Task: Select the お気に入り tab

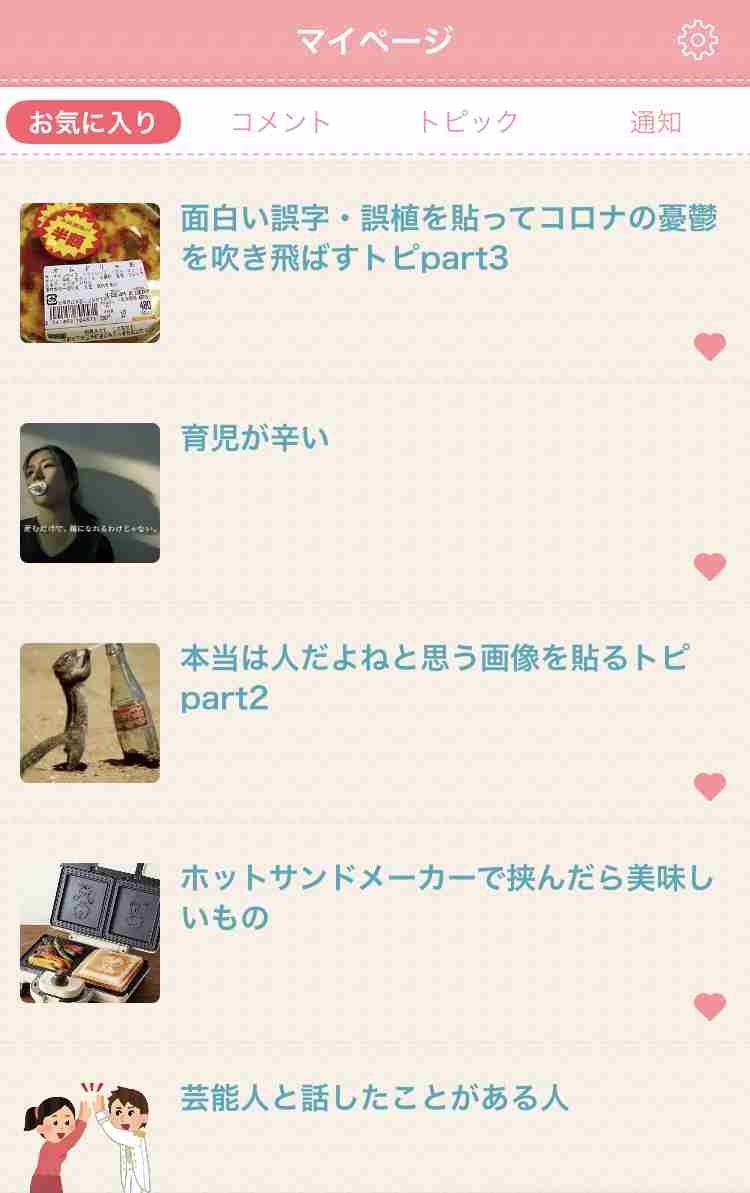Action: pos(95,119)
